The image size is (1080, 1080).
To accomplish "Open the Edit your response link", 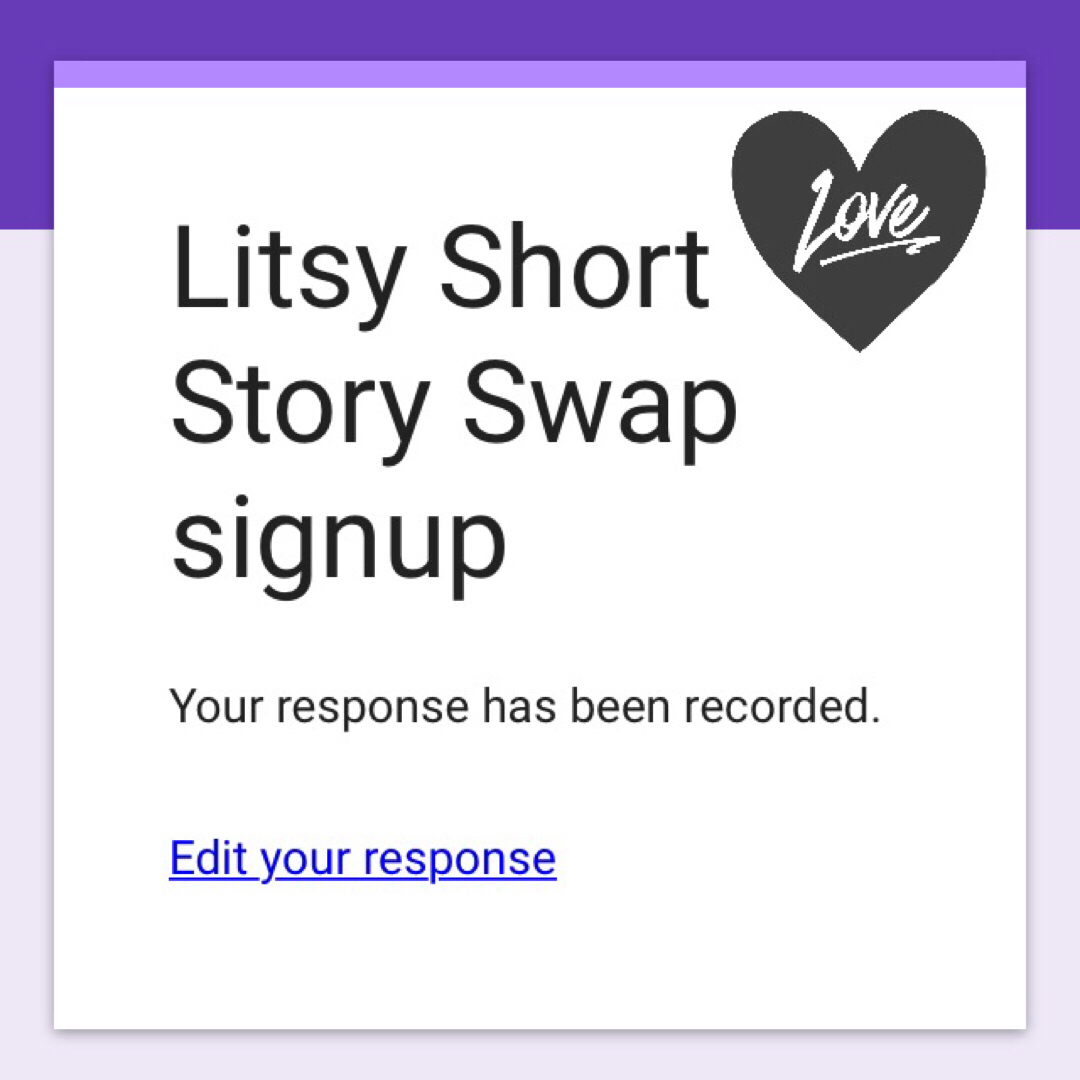I will tap(362, 858).
